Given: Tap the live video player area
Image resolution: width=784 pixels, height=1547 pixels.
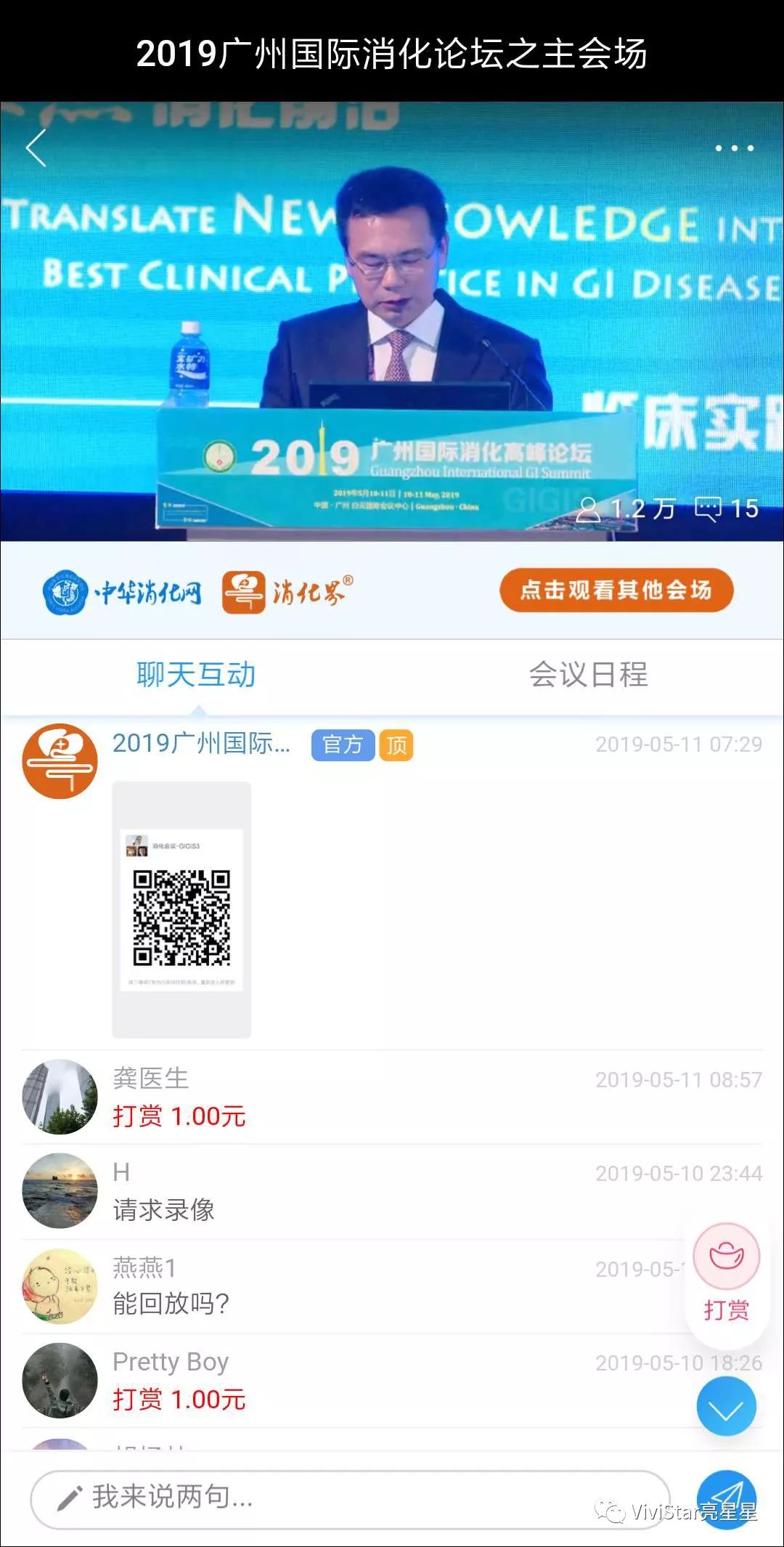Looking at the screenshot, I should 392,320.
